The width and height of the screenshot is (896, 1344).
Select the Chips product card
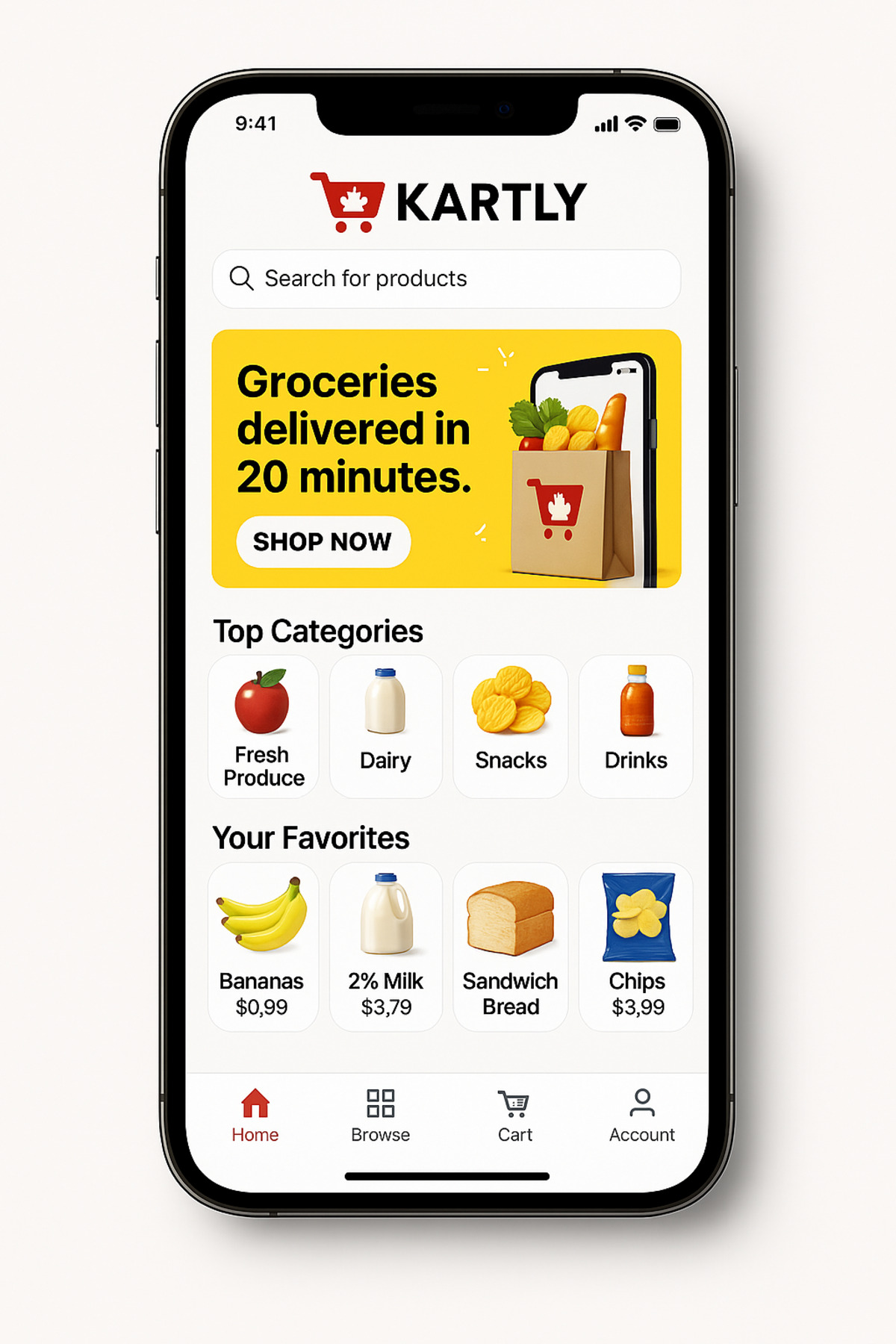click(x=635, y=946)
